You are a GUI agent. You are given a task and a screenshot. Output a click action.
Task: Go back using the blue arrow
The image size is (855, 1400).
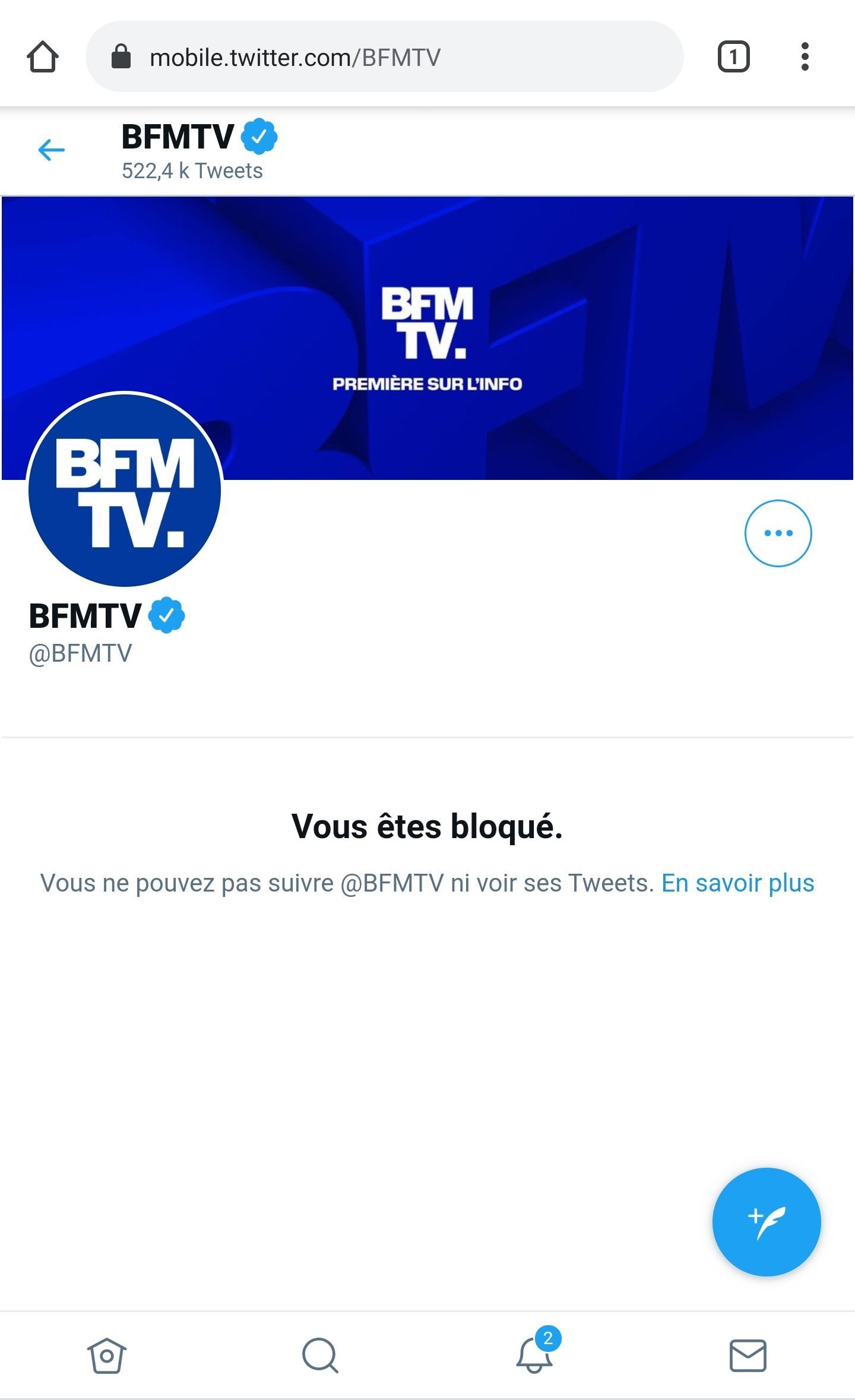51,150
